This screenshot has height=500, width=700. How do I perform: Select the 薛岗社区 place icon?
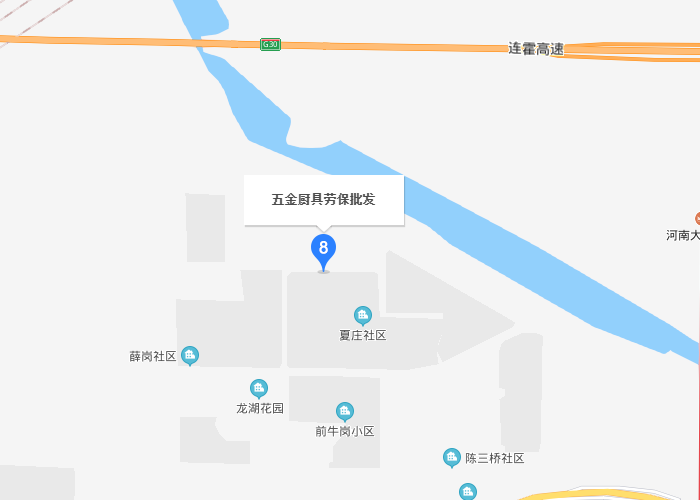pyautogui.click(x=190, y=355)
